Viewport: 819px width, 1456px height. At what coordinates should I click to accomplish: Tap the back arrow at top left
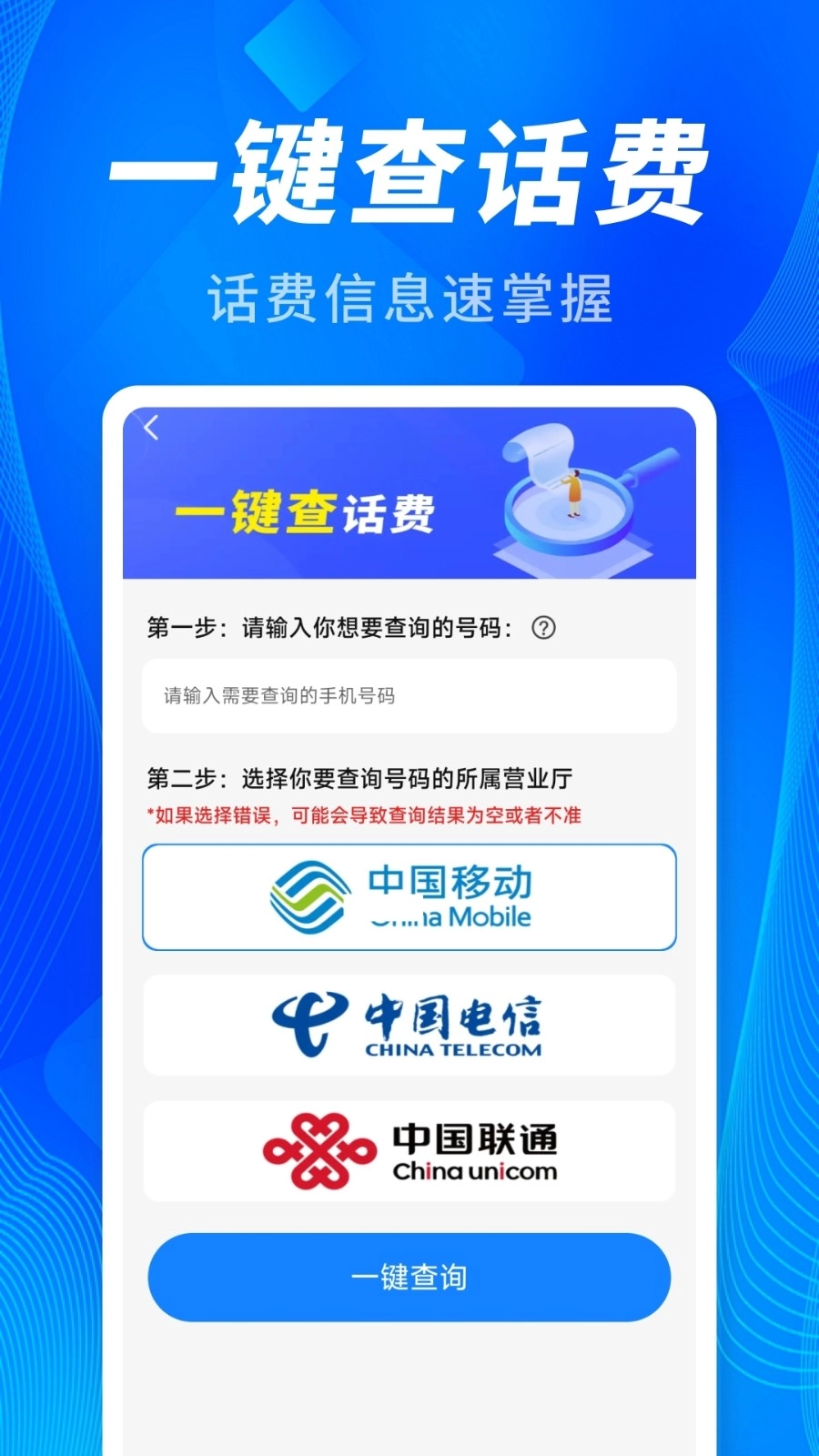151,428
